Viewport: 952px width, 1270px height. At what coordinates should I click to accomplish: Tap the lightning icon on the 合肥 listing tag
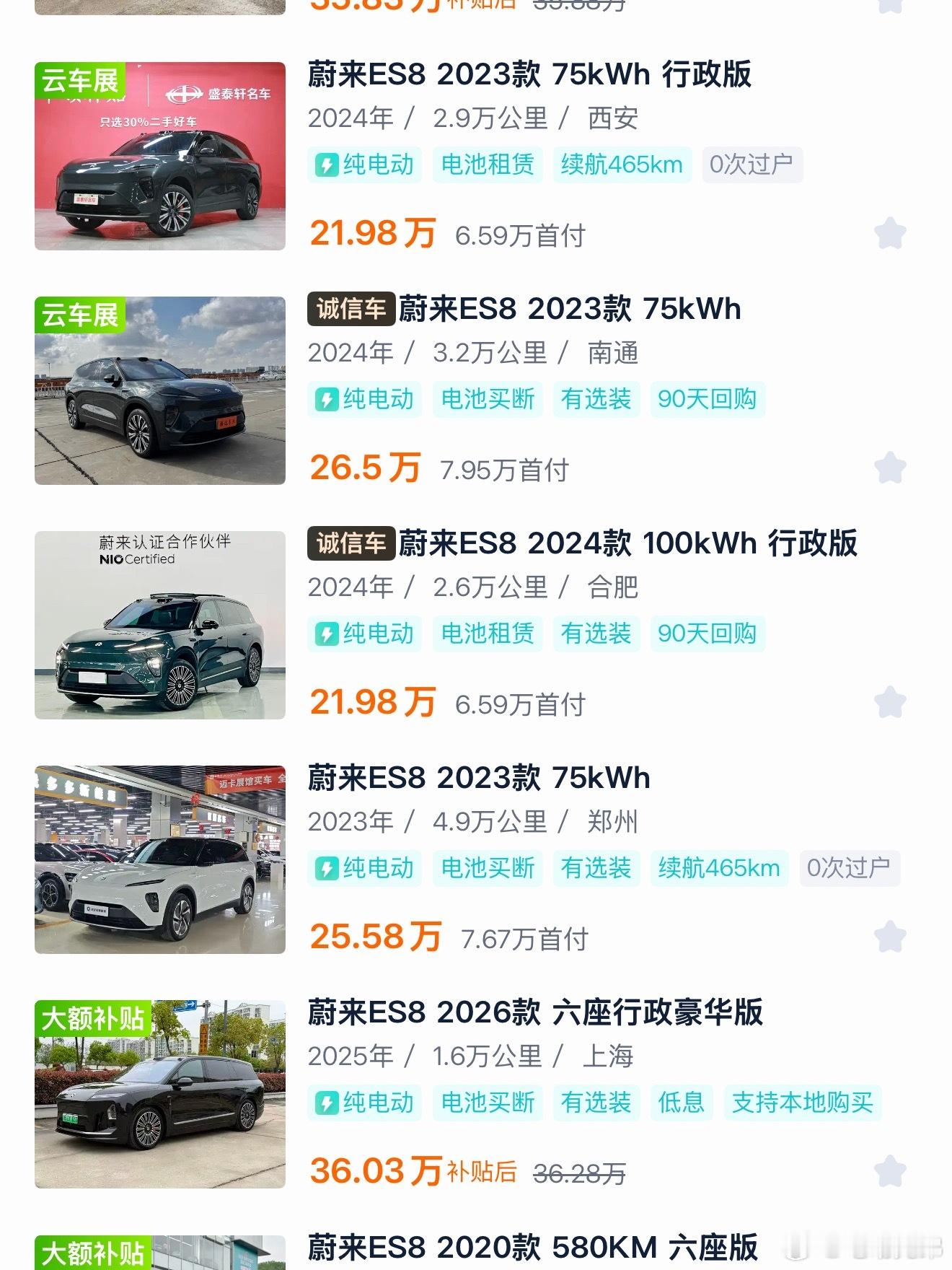tap(327, 634)
